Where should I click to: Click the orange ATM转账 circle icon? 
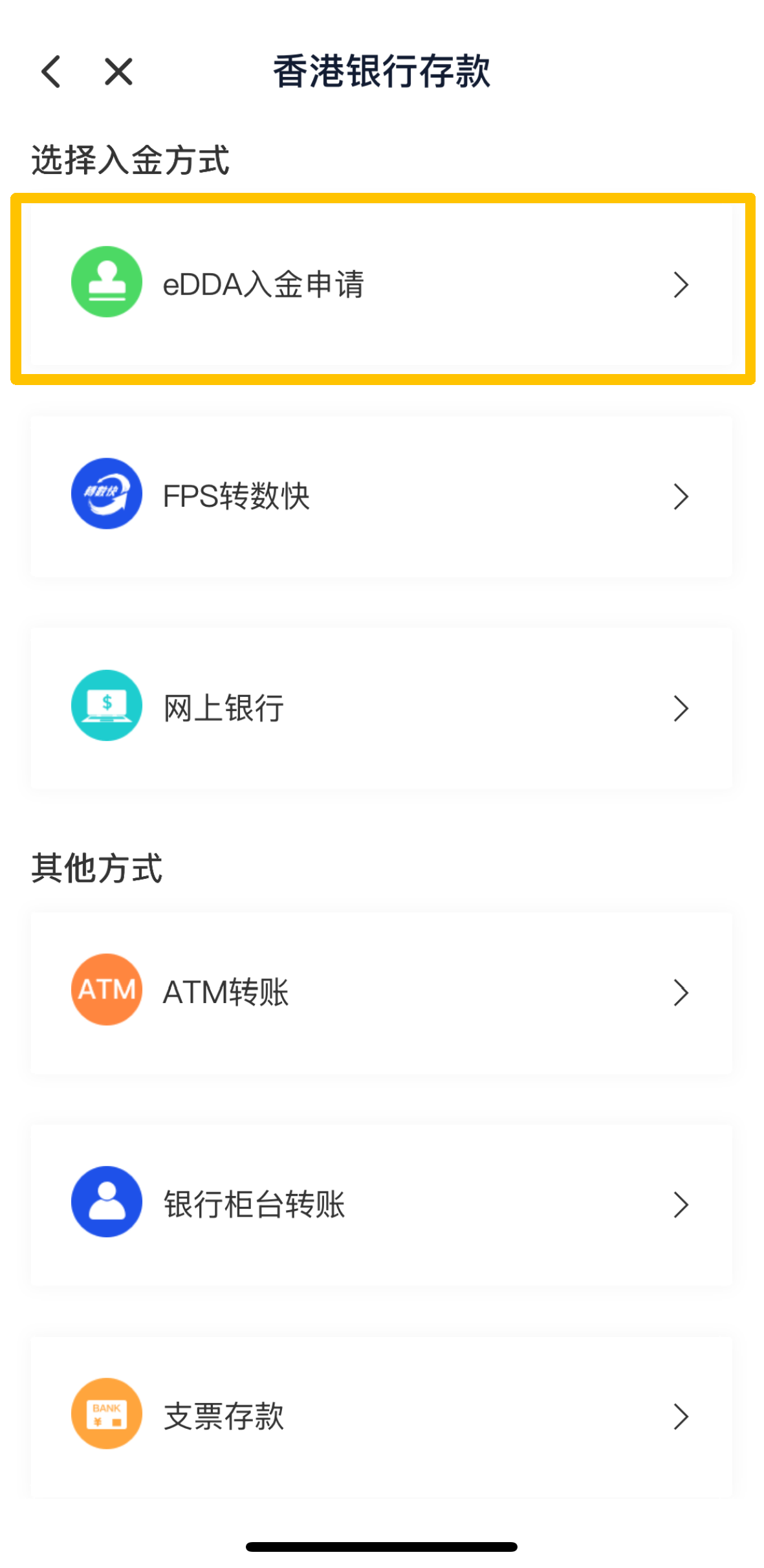[107, 989]
